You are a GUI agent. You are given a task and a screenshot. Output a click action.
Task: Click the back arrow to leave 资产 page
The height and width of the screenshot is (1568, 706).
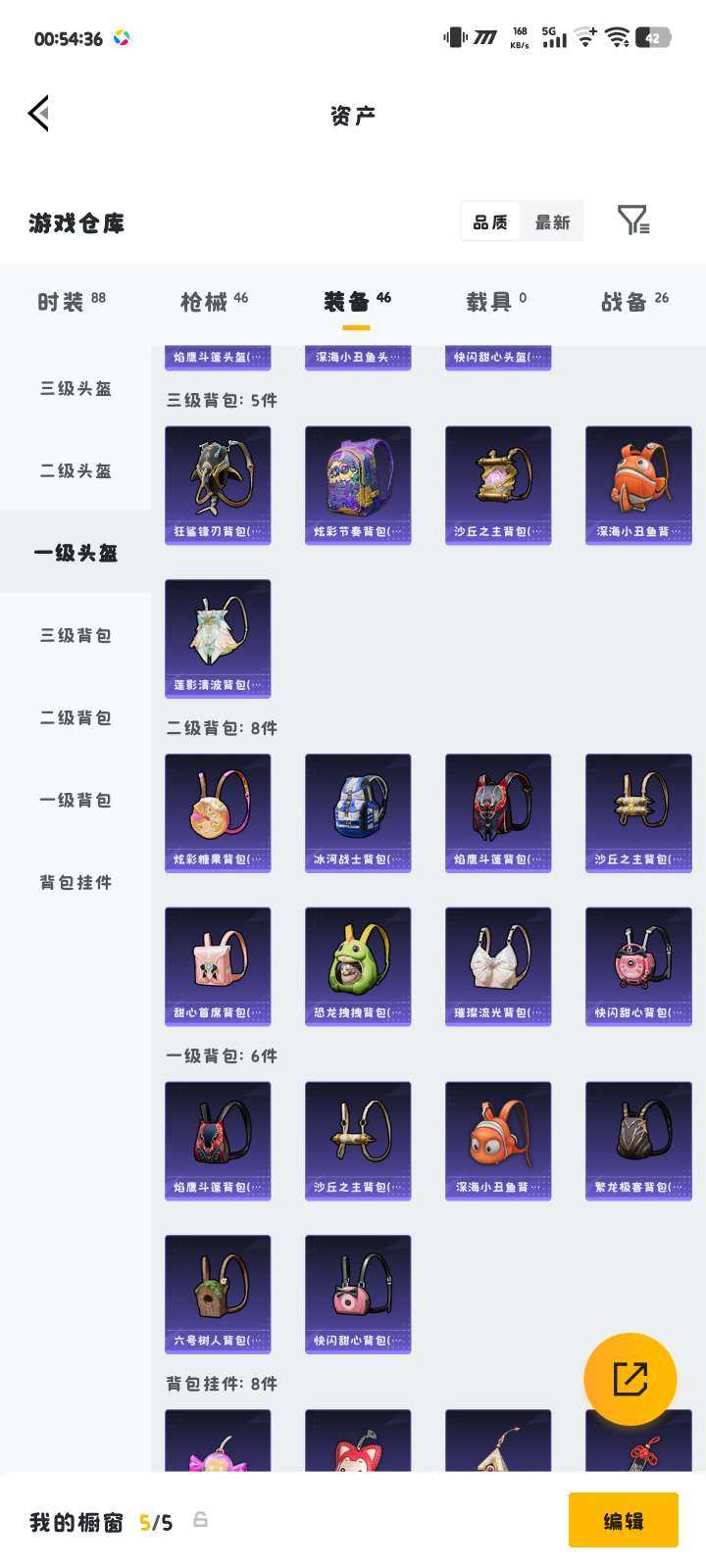(x=39, y=112)
